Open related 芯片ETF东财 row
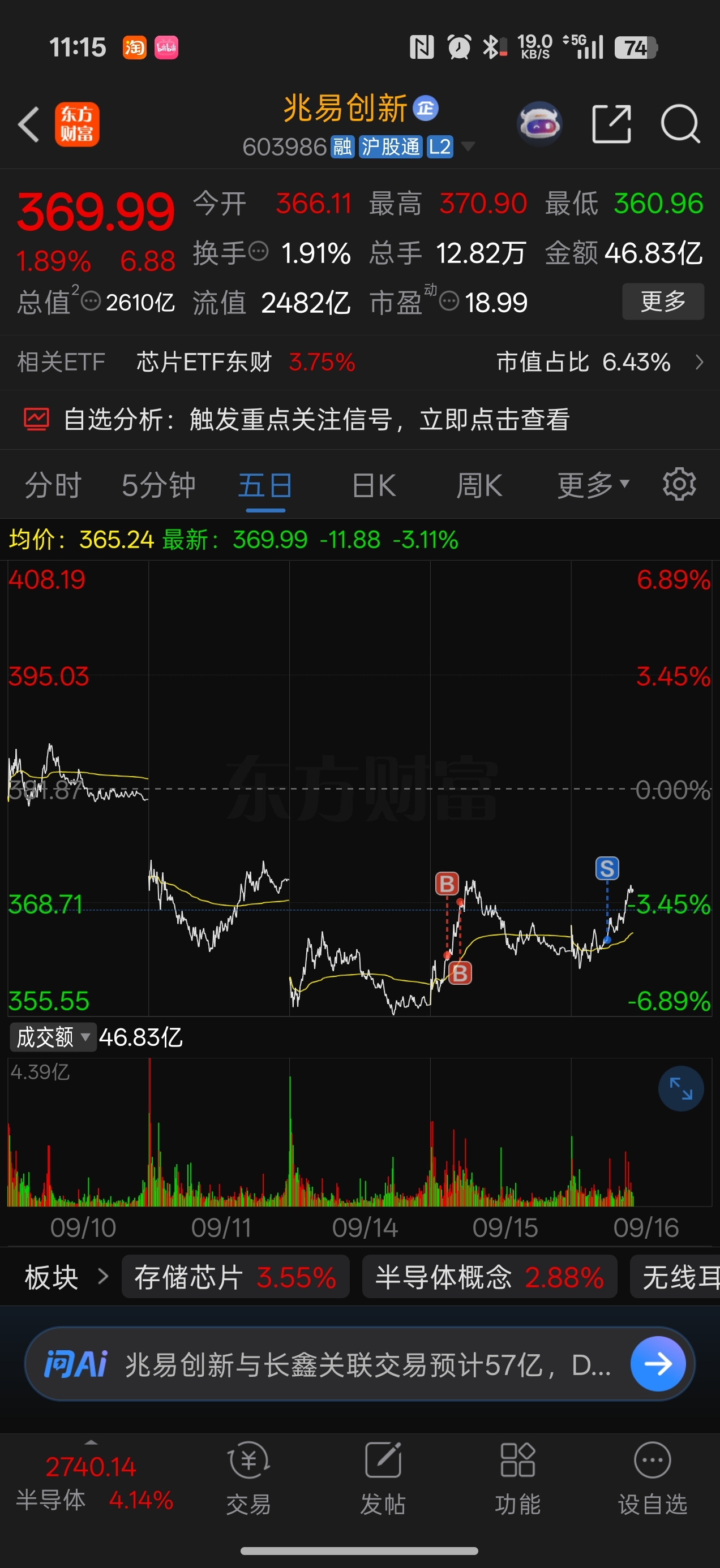Image resolution: width=720 pixels, height=1568 pixels. click(360, 362)
